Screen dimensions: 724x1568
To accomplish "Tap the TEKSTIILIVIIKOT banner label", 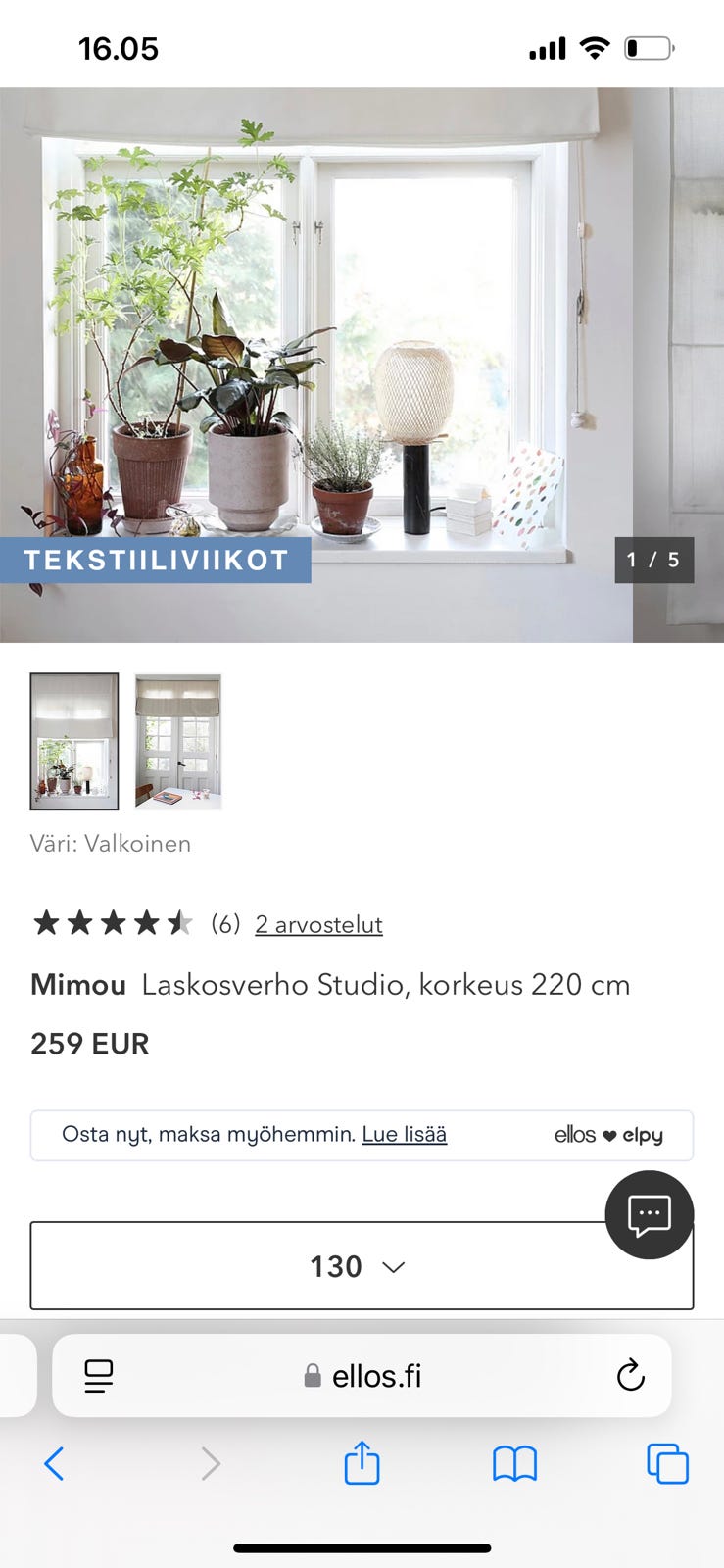I will pos(155,561).
